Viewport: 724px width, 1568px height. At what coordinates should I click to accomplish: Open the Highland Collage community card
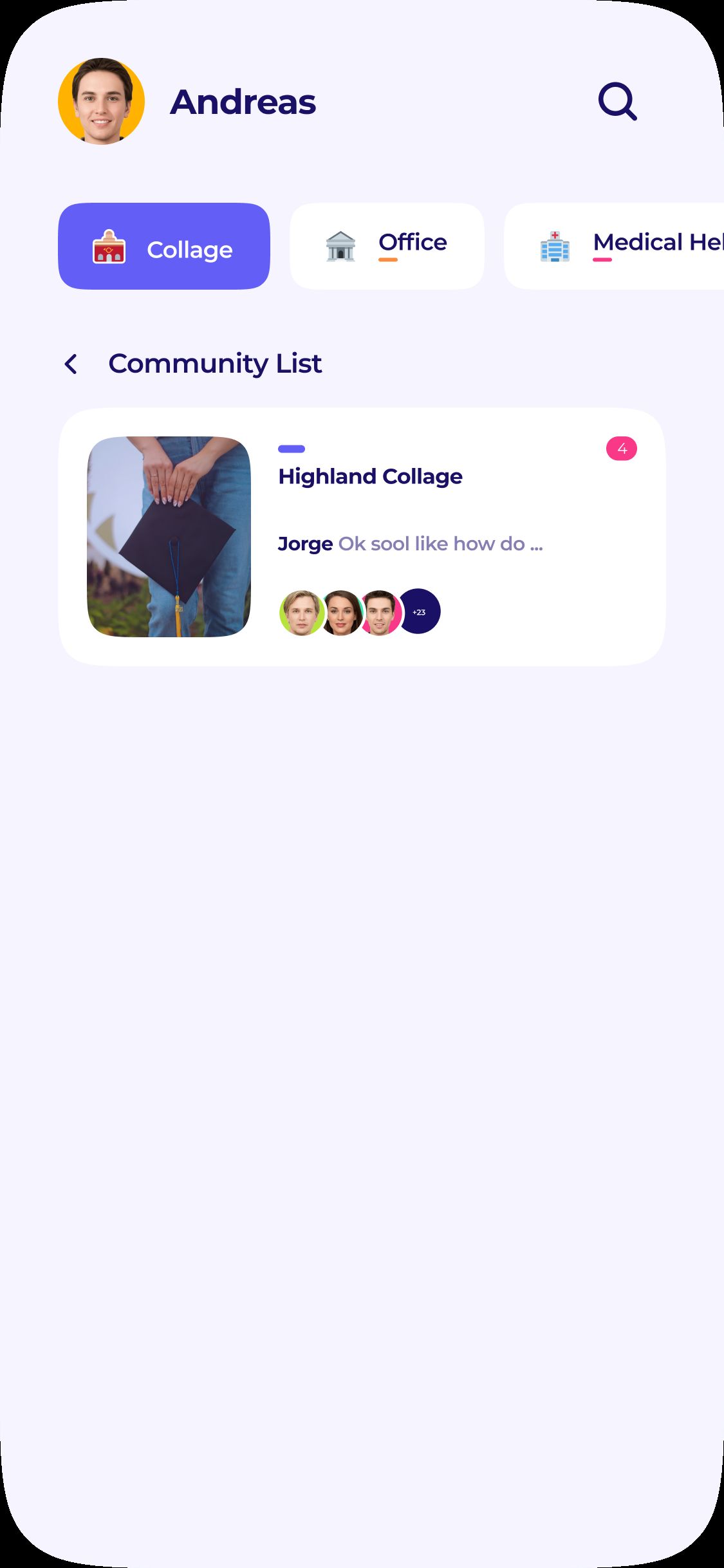pyautogui.click(x=362, y=536)
